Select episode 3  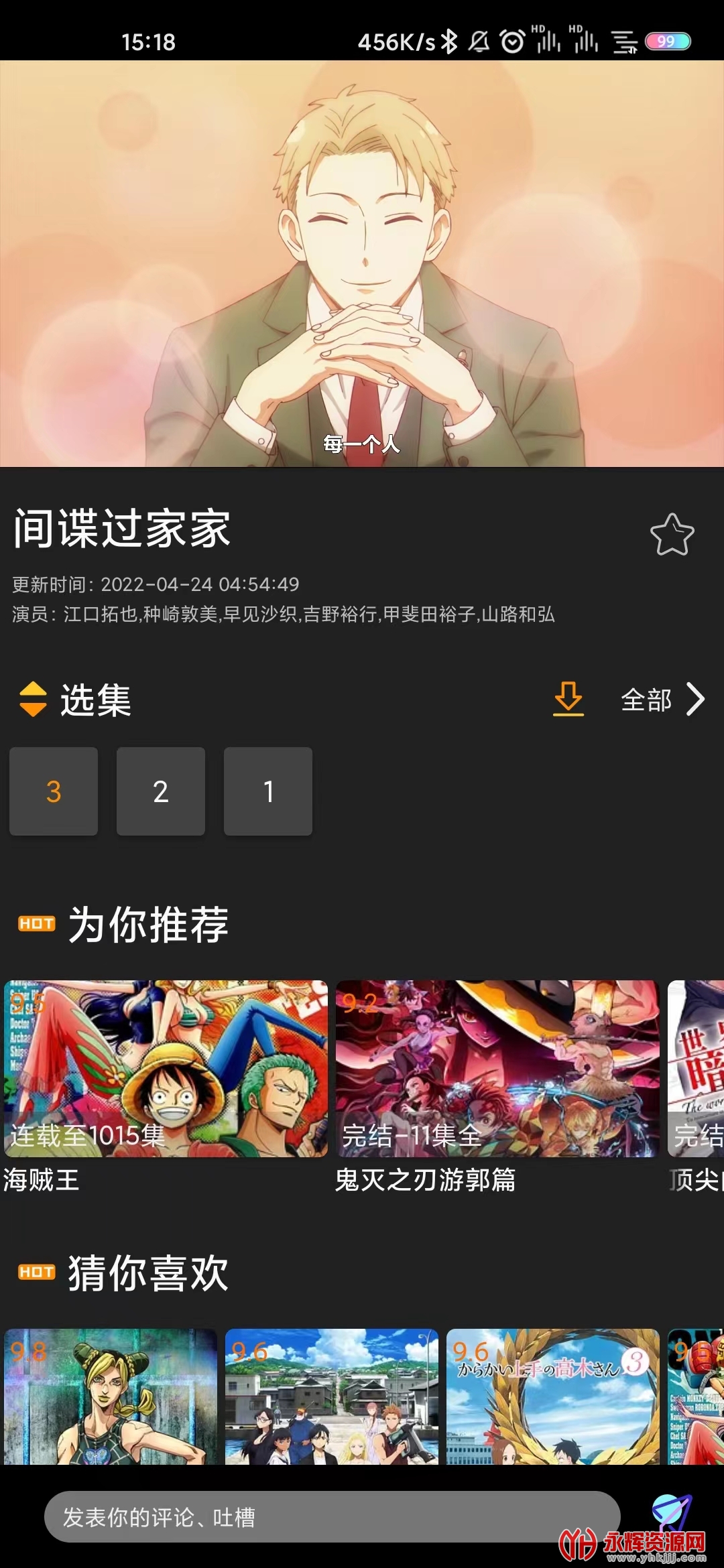(x=54, y=791)
